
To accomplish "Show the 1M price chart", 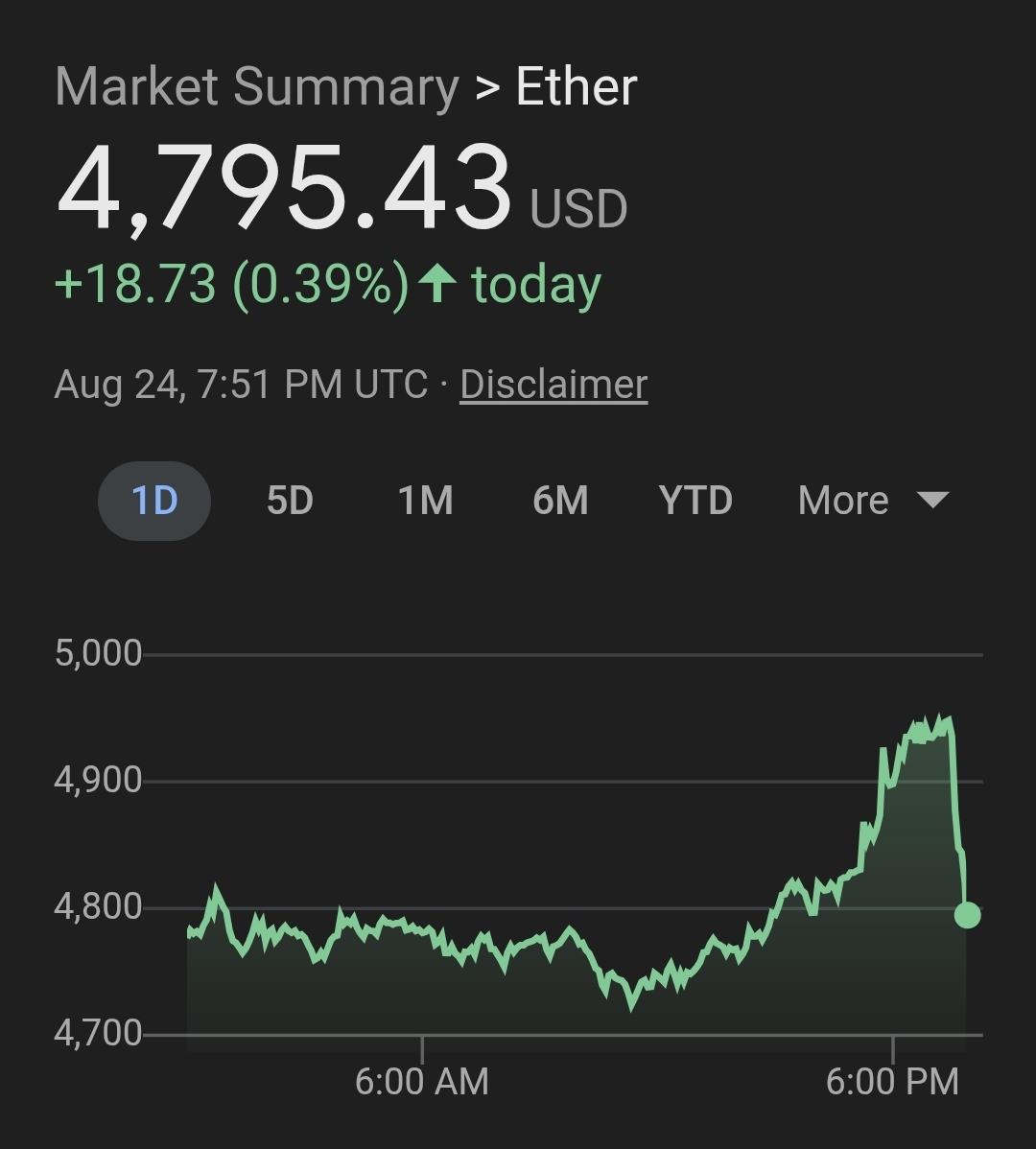I will (x=425, y=501).
